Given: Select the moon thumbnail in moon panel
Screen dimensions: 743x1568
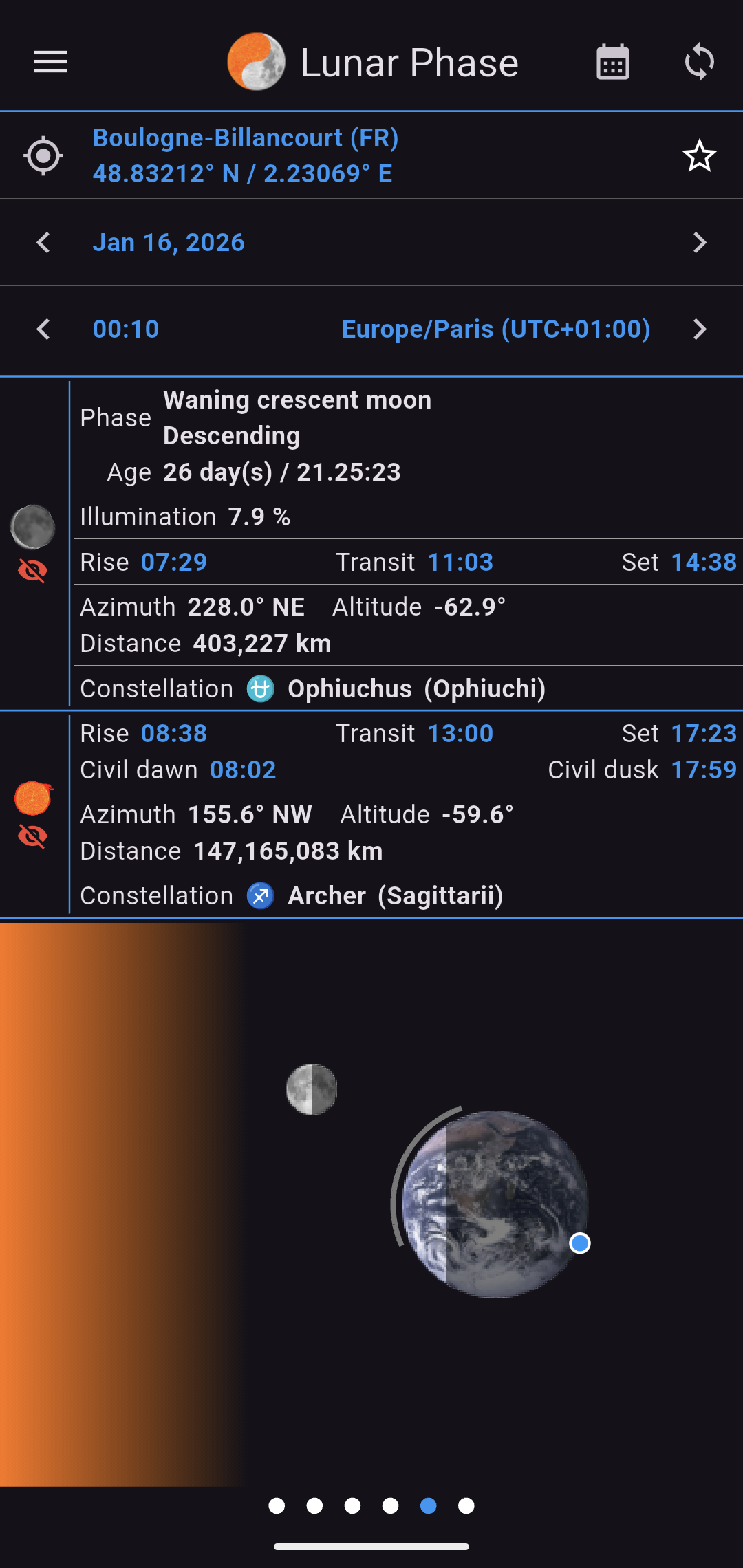Looking at the screenshot, I should click(33, 526).
